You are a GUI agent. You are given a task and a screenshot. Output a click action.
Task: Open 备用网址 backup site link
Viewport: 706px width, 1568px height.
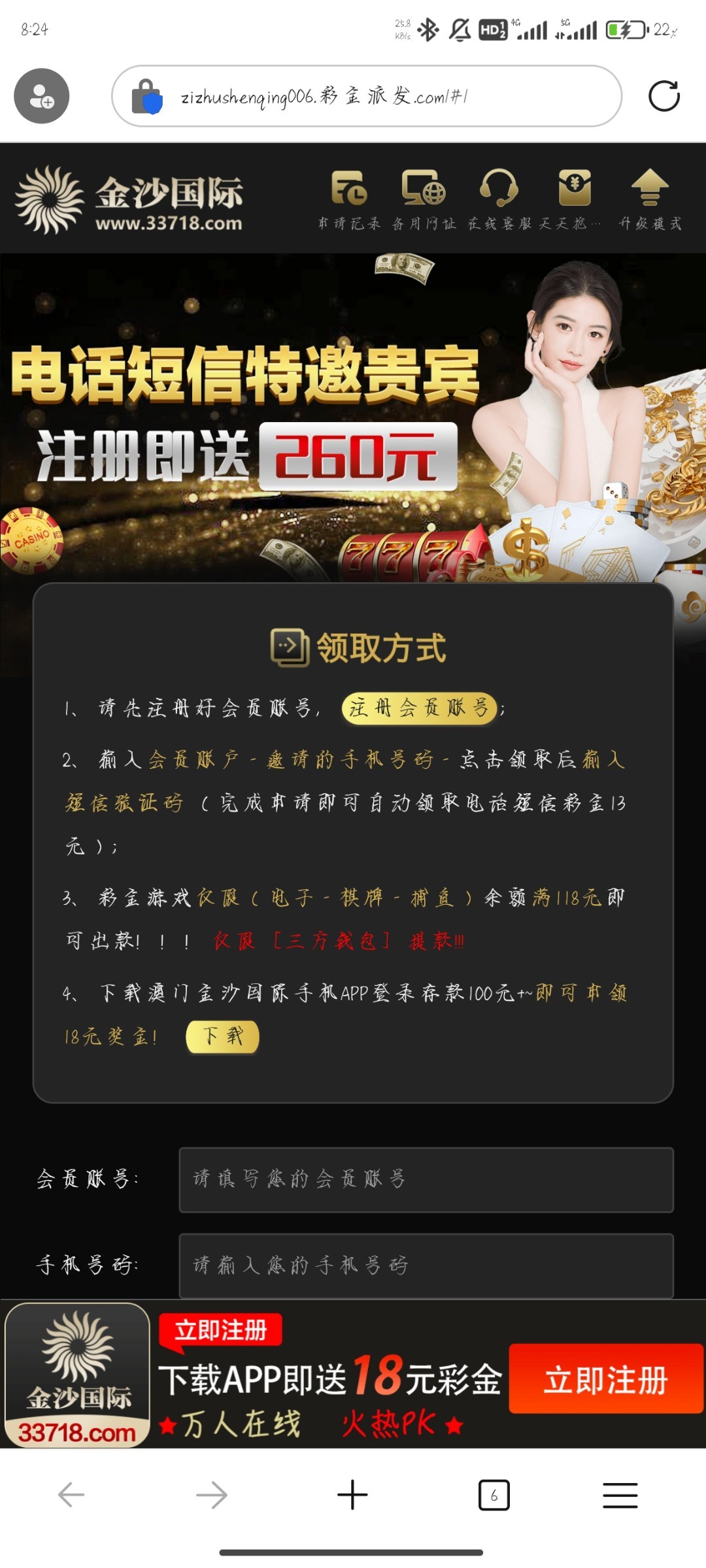[424, 199]
